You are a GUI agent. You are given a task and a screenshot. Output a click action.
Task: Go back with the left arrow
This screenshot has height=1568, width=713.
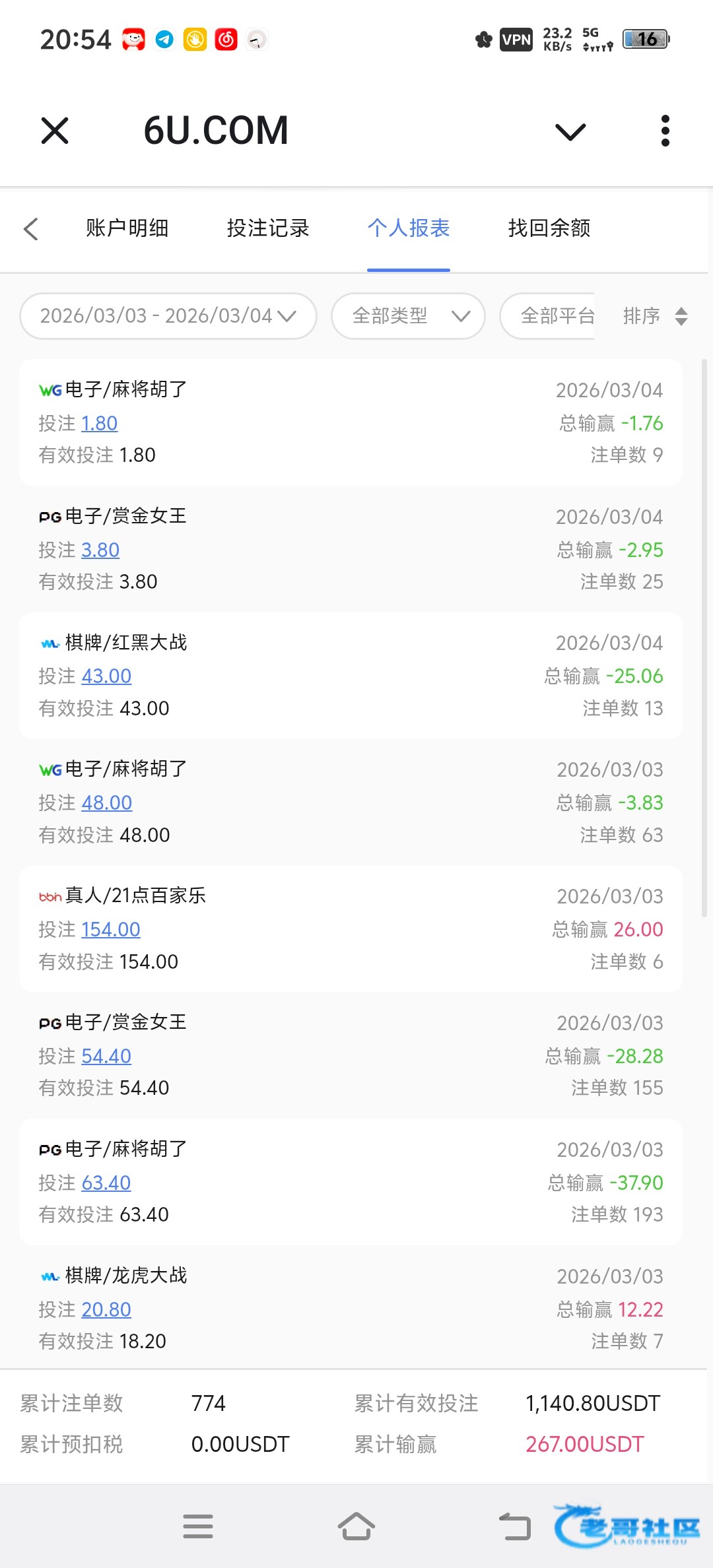click(30, 229)
